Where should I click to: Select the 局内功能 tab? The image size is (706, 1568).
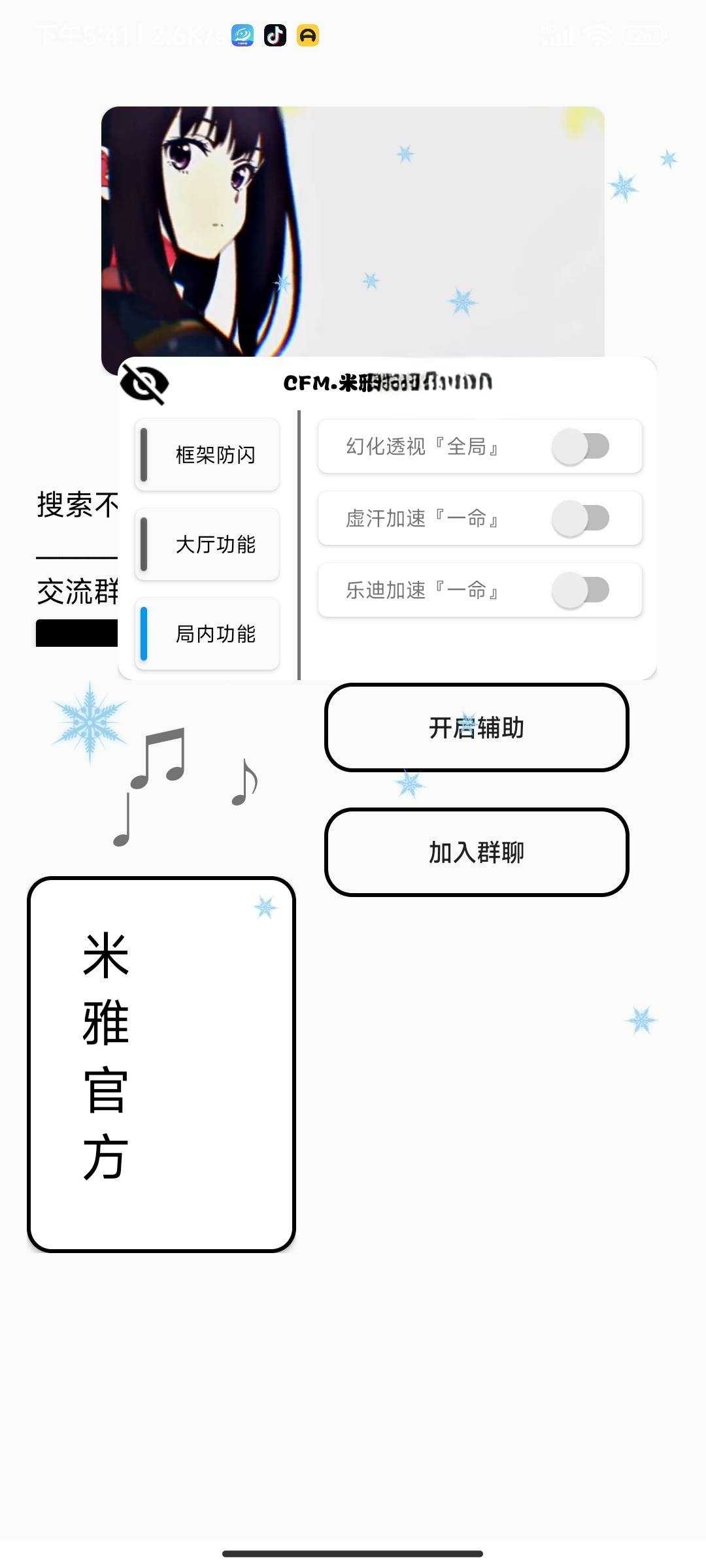click(207, 634)
